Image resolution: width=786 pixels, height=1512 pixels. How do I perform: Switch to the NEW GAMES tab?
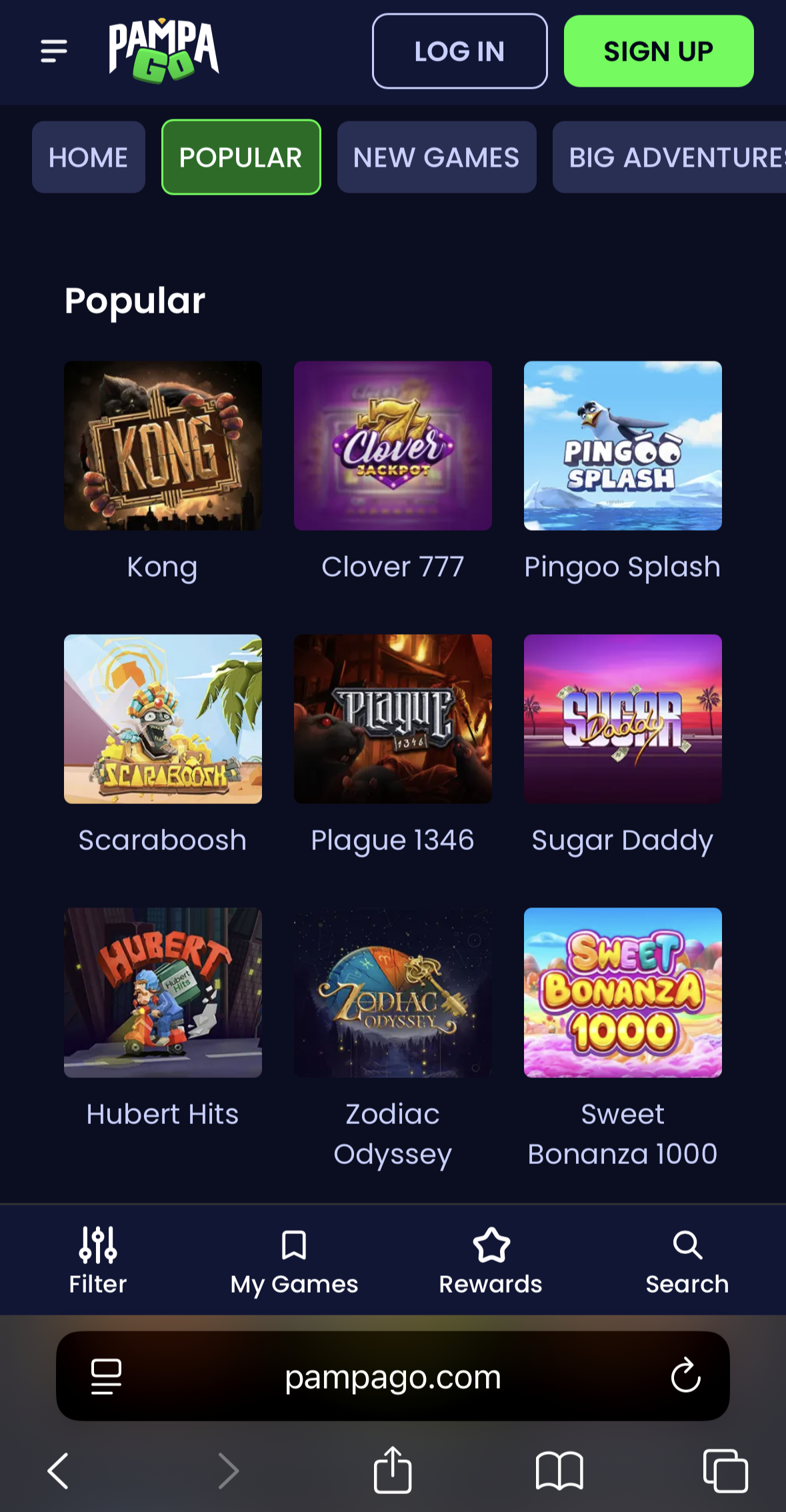coord(436,157)
